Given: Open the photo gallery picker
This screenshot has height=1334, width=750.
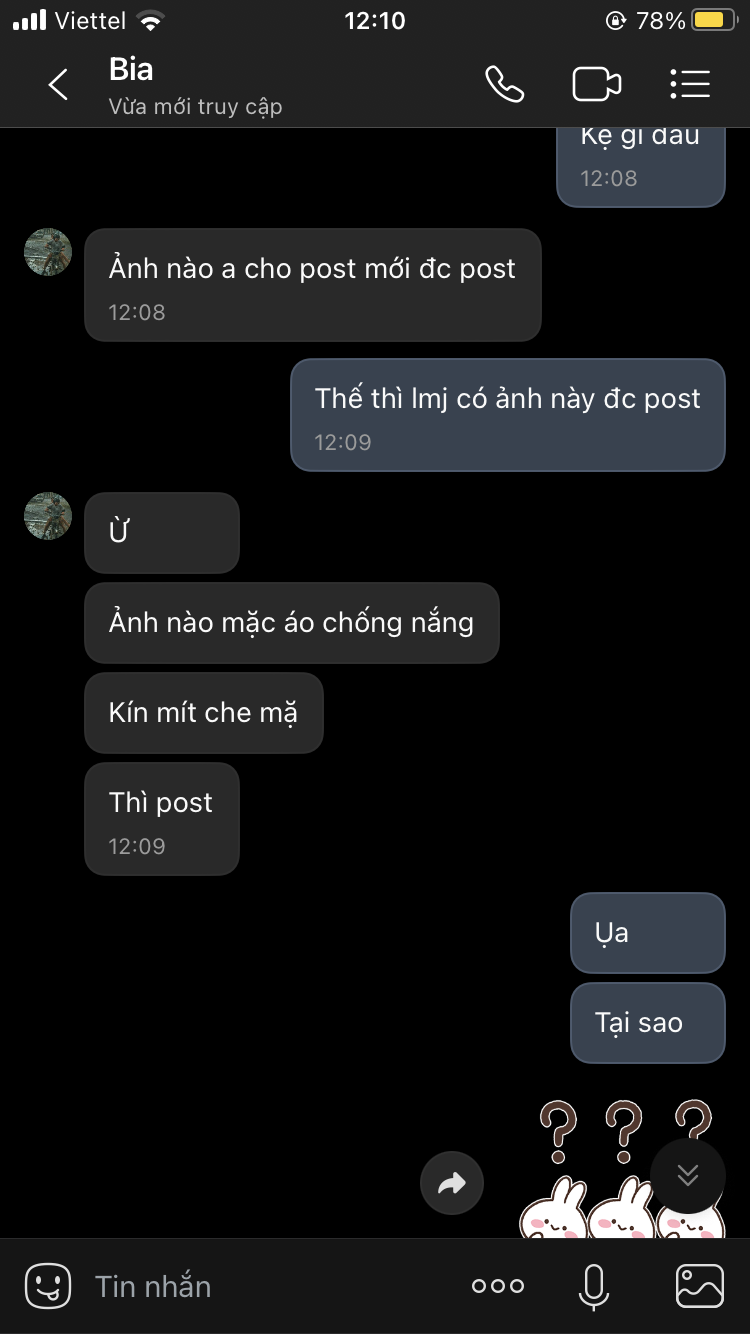Looking at the screenshot, I should [x=699, y=1286].
